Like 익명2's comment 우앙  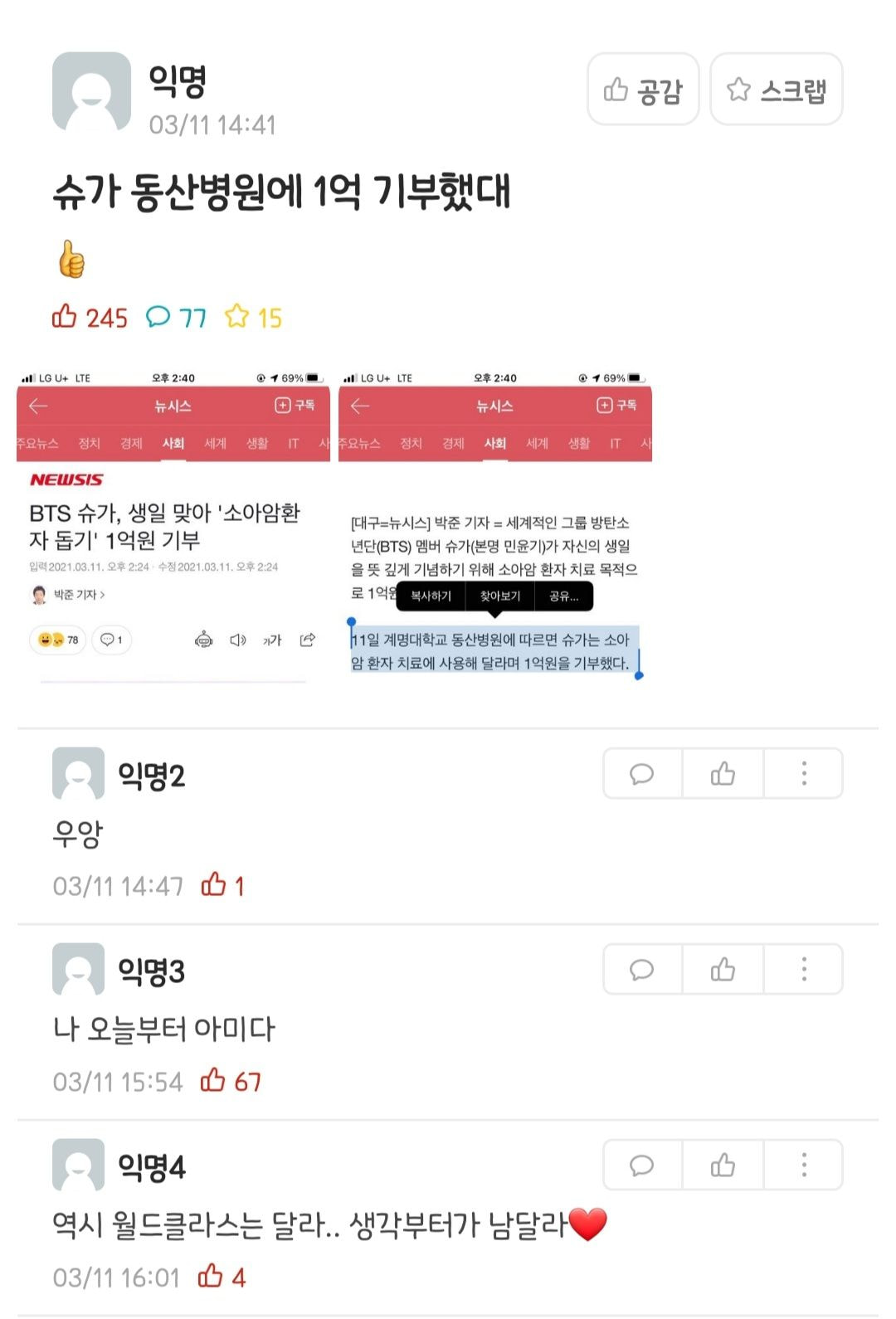pos(723,774)
